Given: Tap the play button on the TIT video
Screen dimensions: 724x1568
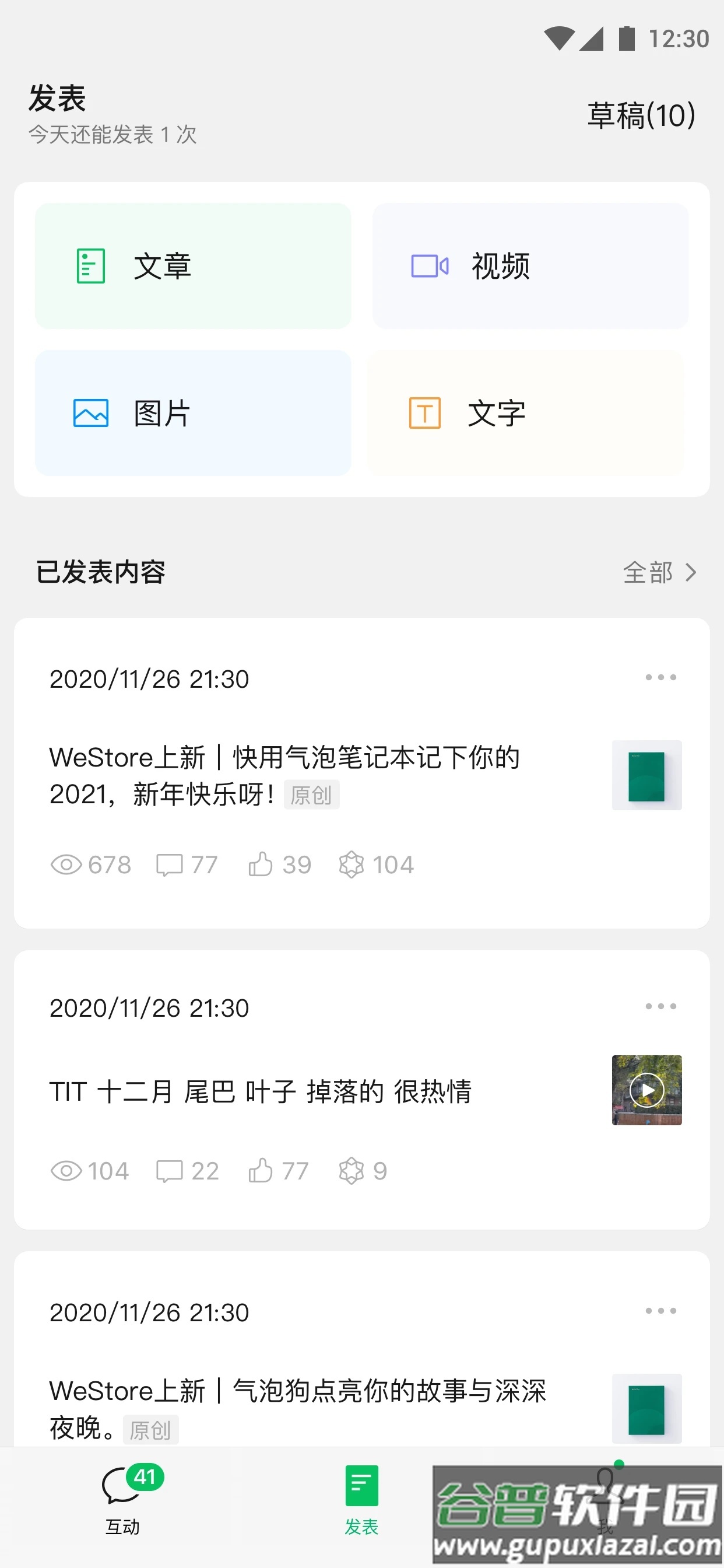Looking at the screenshot, I should pyautogui.click(x=646, y=1091).
